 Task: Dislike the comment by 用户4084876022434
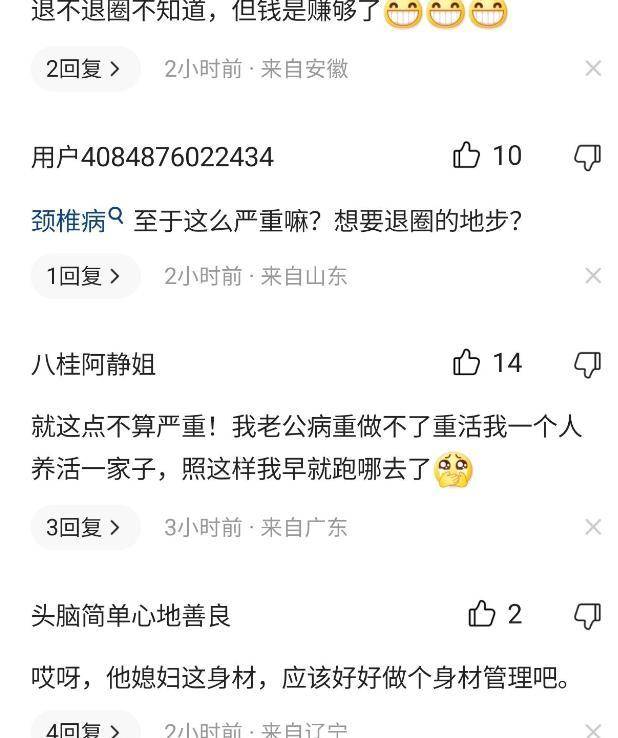coord(587,157)
